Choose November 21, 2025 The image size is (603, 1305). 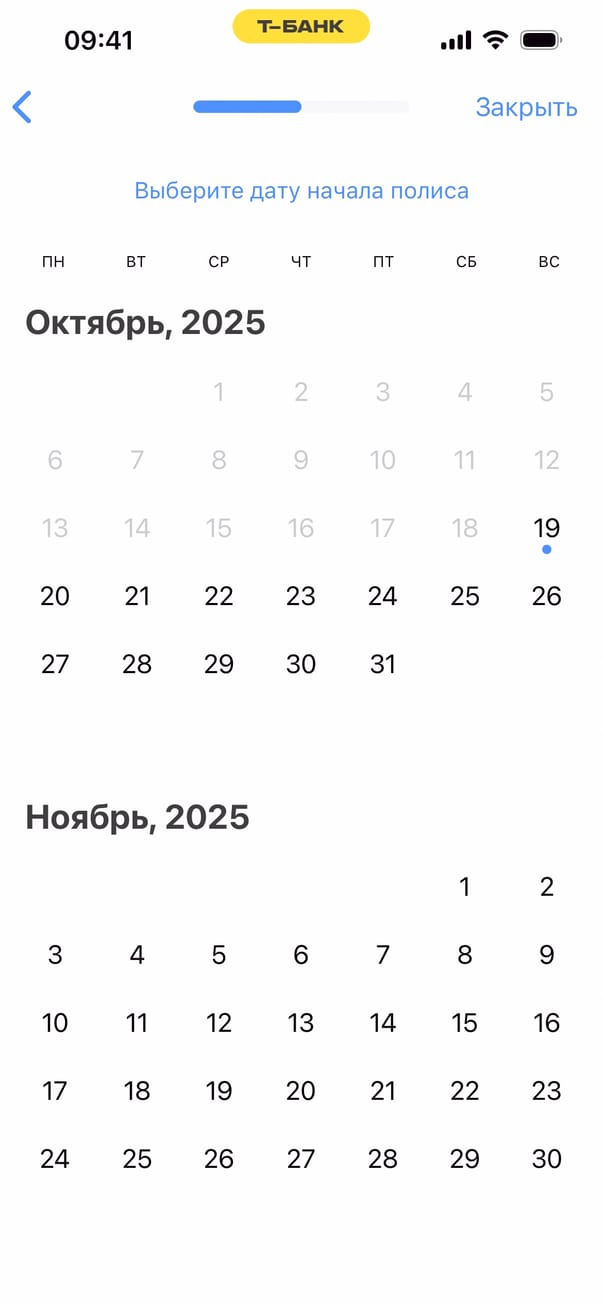[x=383, y=1091]
